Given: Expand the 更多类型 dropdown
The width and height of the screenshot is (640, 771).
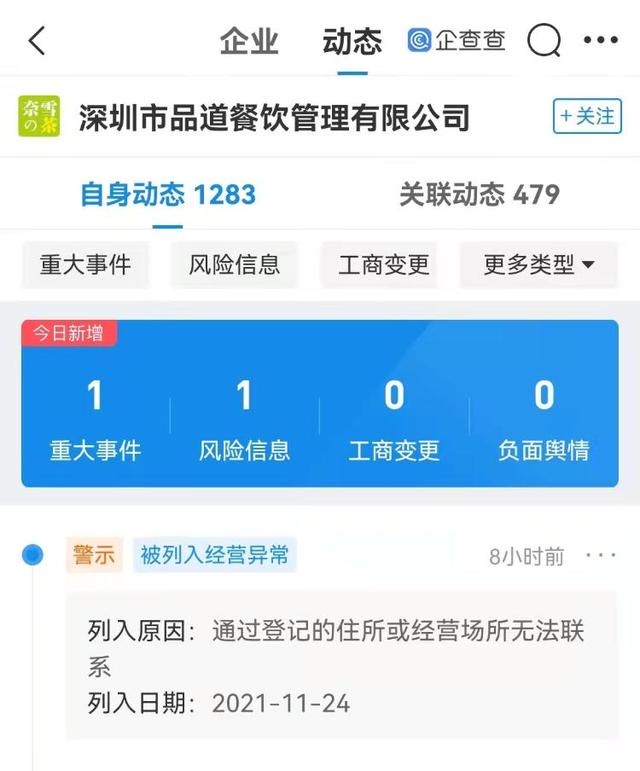Looking at the screenshot, I should 539,265.
